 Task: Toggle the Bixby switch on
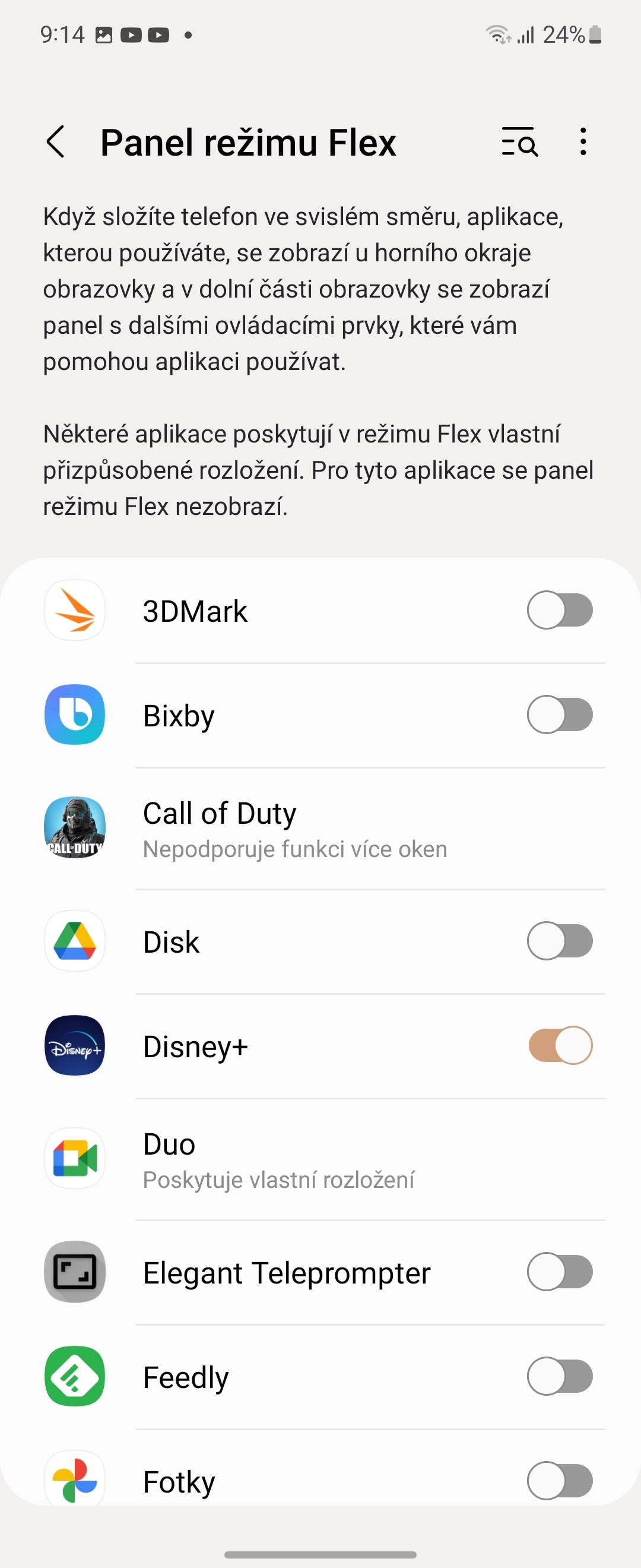tap(560, 715)
